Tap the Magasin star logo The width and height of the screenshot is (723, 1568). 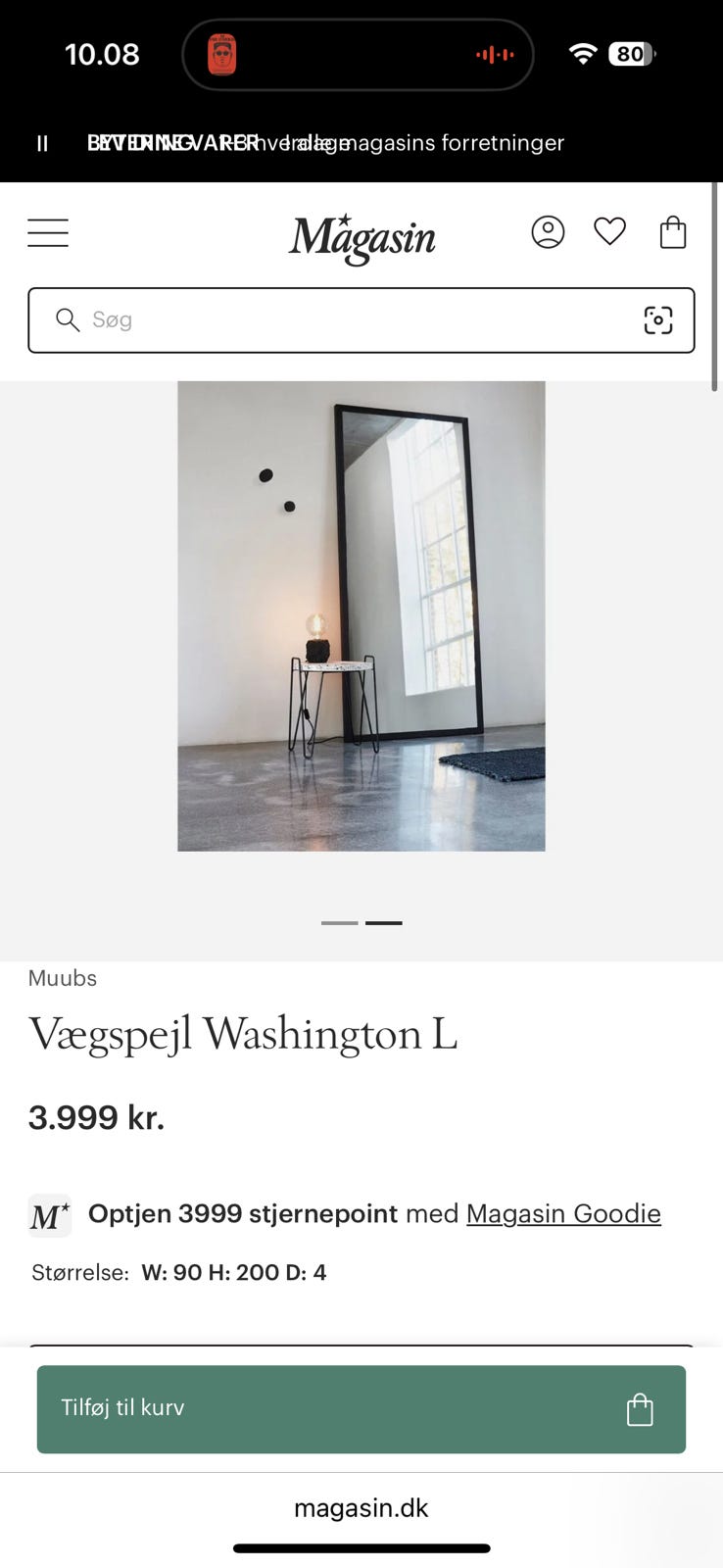pyautogui.click(x=361, y=236)
